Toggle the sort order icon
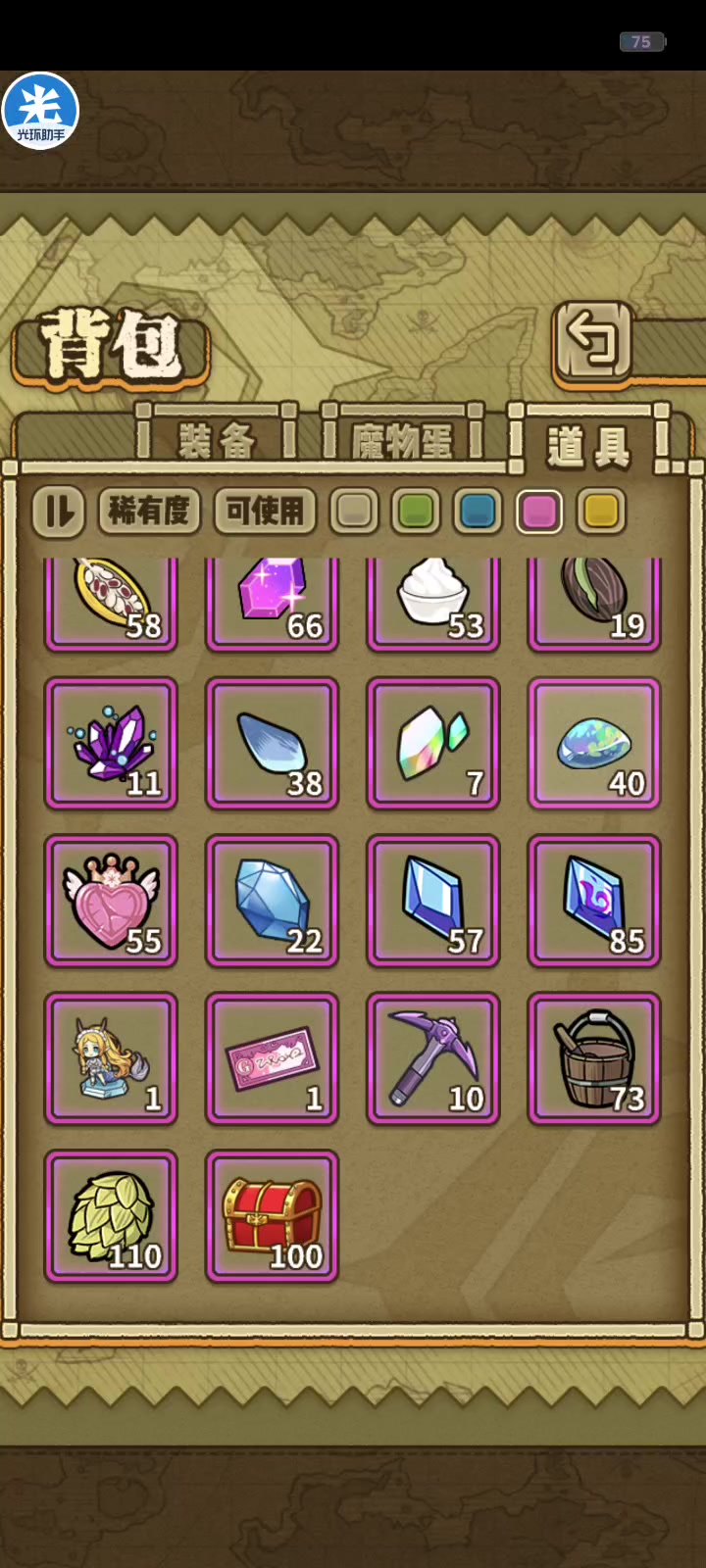Screen dimensions: 706x1568 pyautogui.click(x=59, y=512)
